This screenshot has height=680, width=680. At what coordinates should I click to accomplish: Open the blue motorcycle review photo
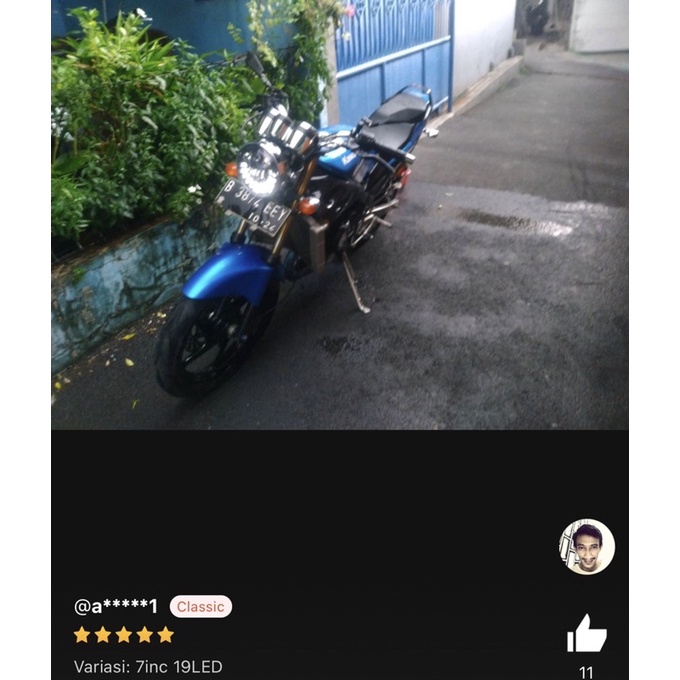pos(340,215)
